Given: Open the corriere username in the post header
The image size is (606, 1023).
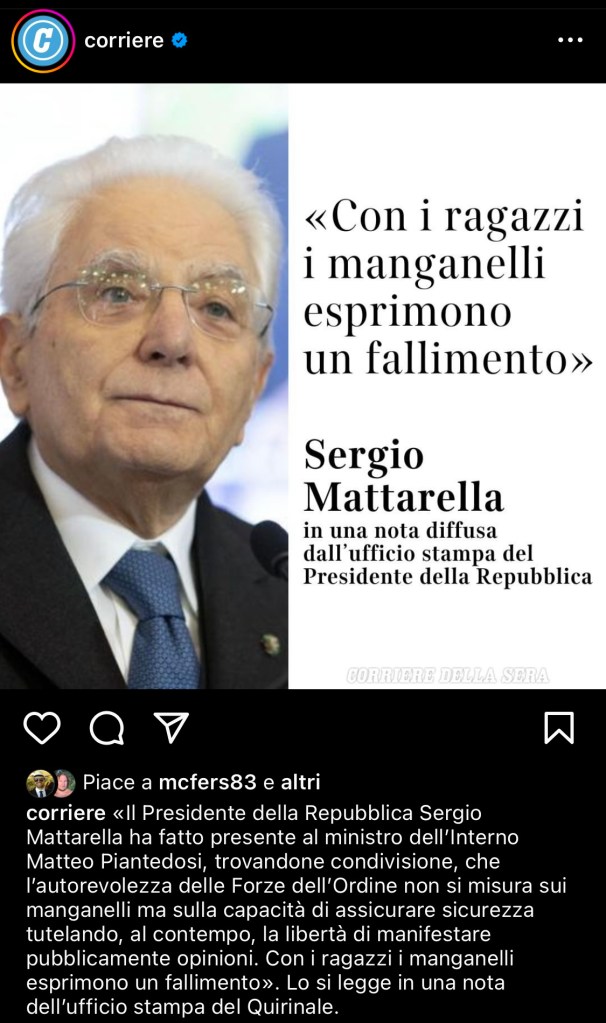Looking at the screenshot, I should click(123, 41).
